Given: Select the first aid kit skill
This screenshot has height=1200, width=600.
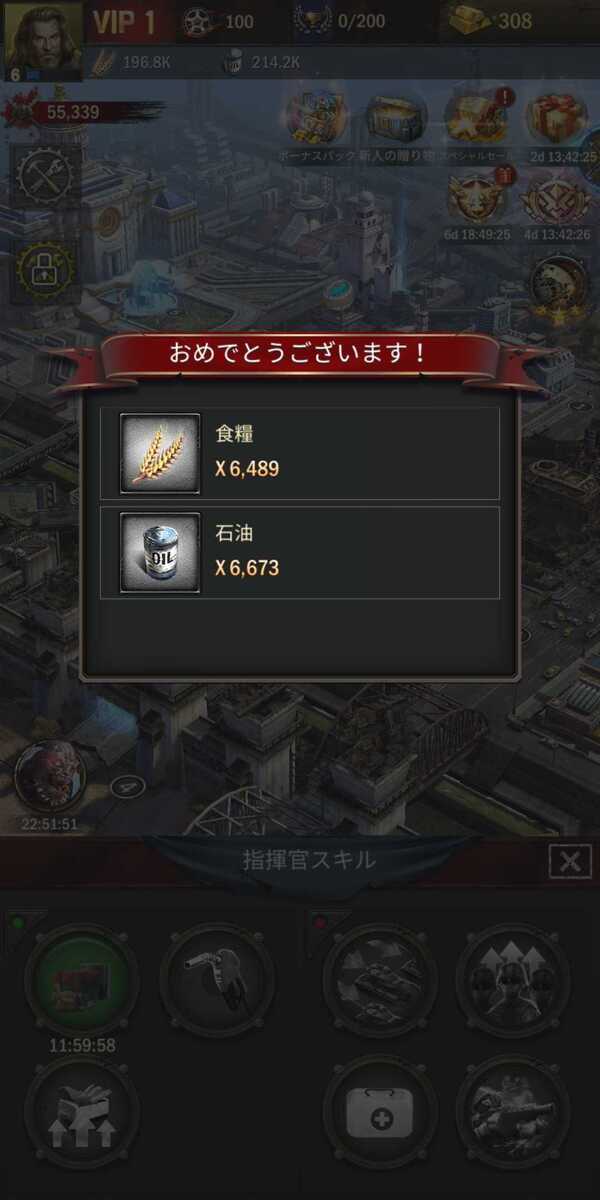Looking at the screenshot, I should pos(380,1112).
